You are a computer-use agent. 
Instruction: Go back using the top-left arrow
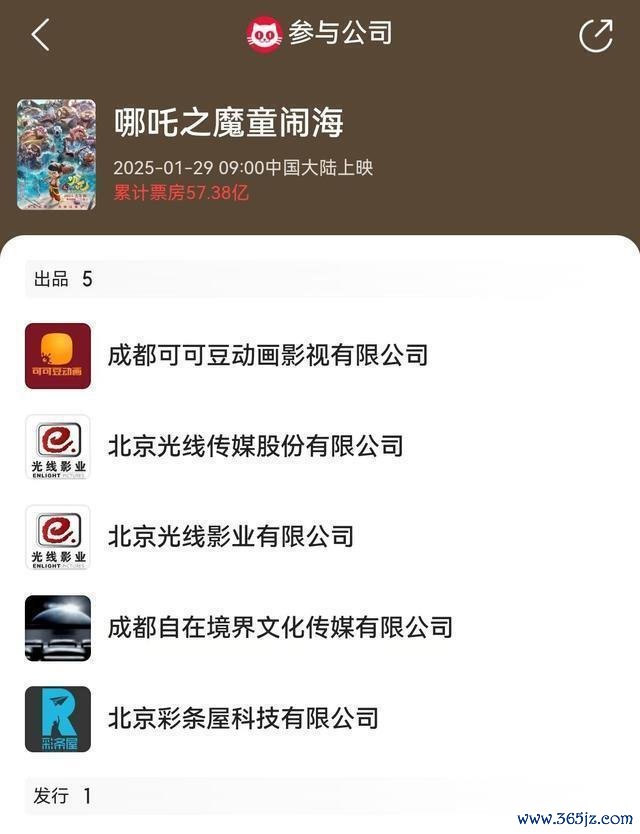coord(40,35)
